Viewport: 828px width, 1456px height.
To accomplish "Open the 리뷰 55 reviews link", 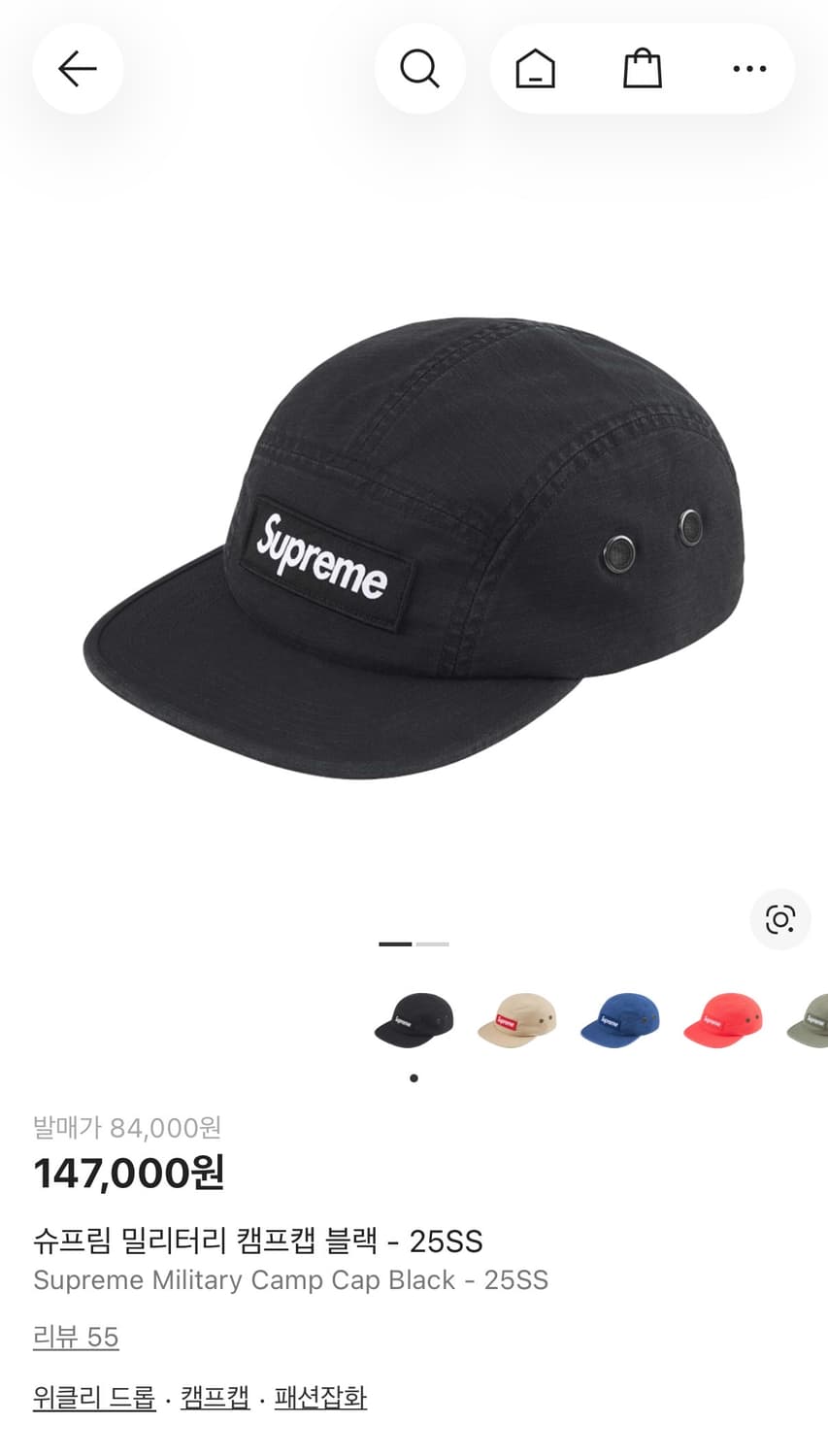I will click(x=76, y=1337).
